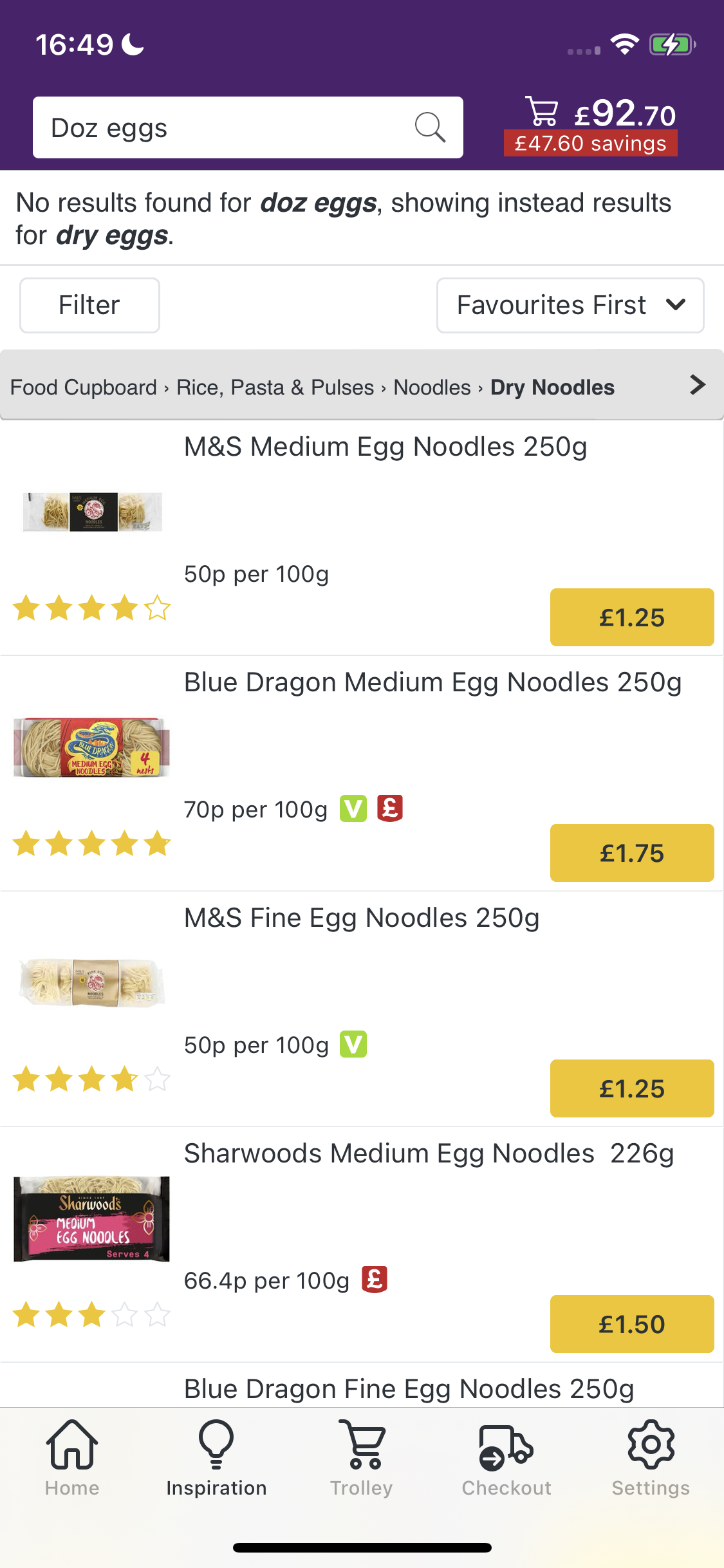This screenshot has width=724, height=1568.
Task: Open the Home screen icon
Action: pyautogui.click(x=71, y=1461)
